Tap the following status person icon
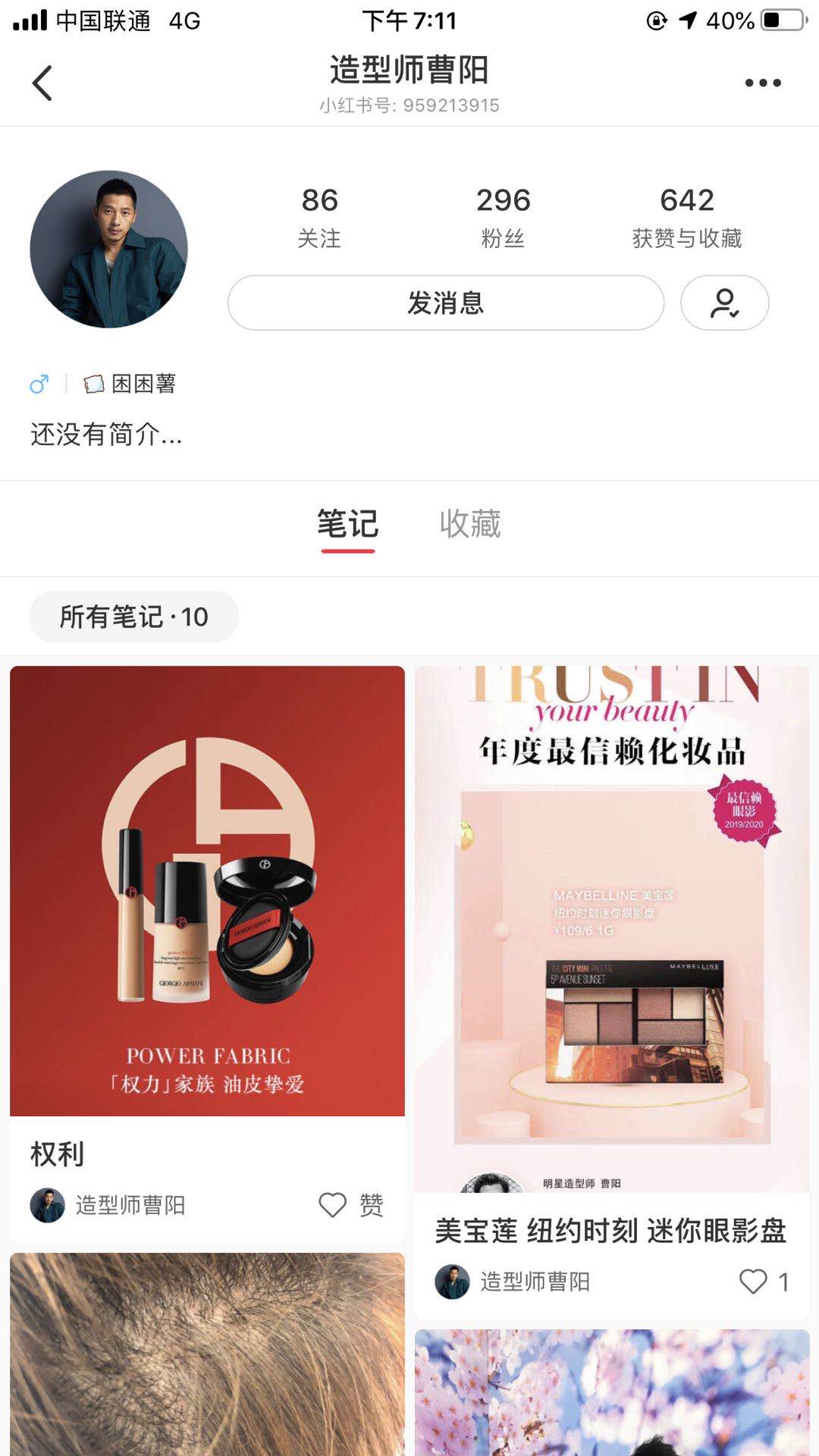The width and height of the screenshot is (819, 1456). point(724,303)
